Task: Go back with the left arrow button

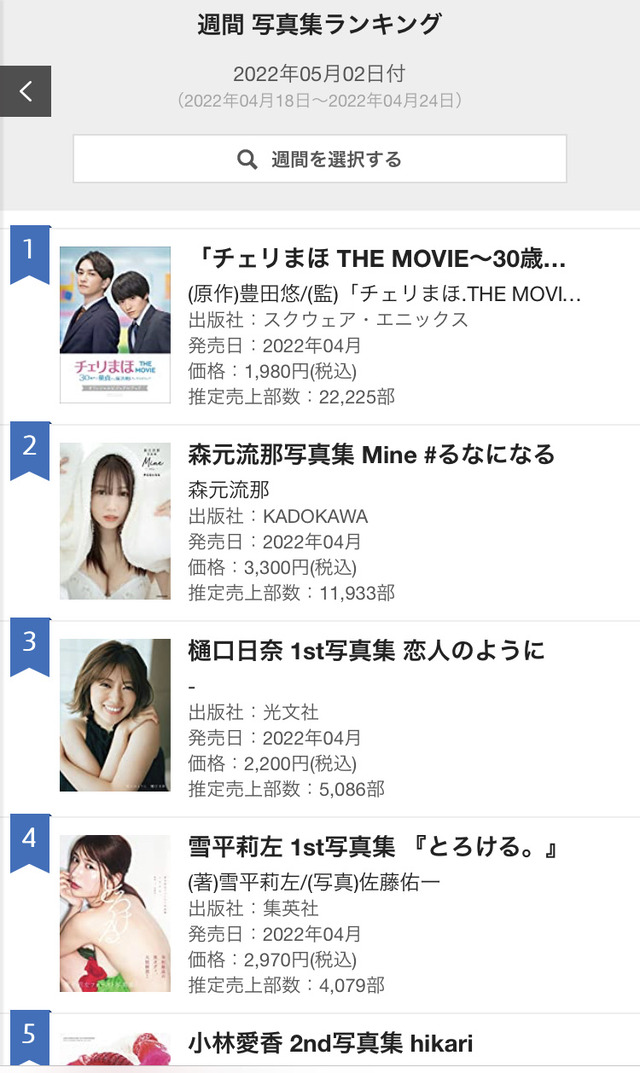Action: pos(25,91)
